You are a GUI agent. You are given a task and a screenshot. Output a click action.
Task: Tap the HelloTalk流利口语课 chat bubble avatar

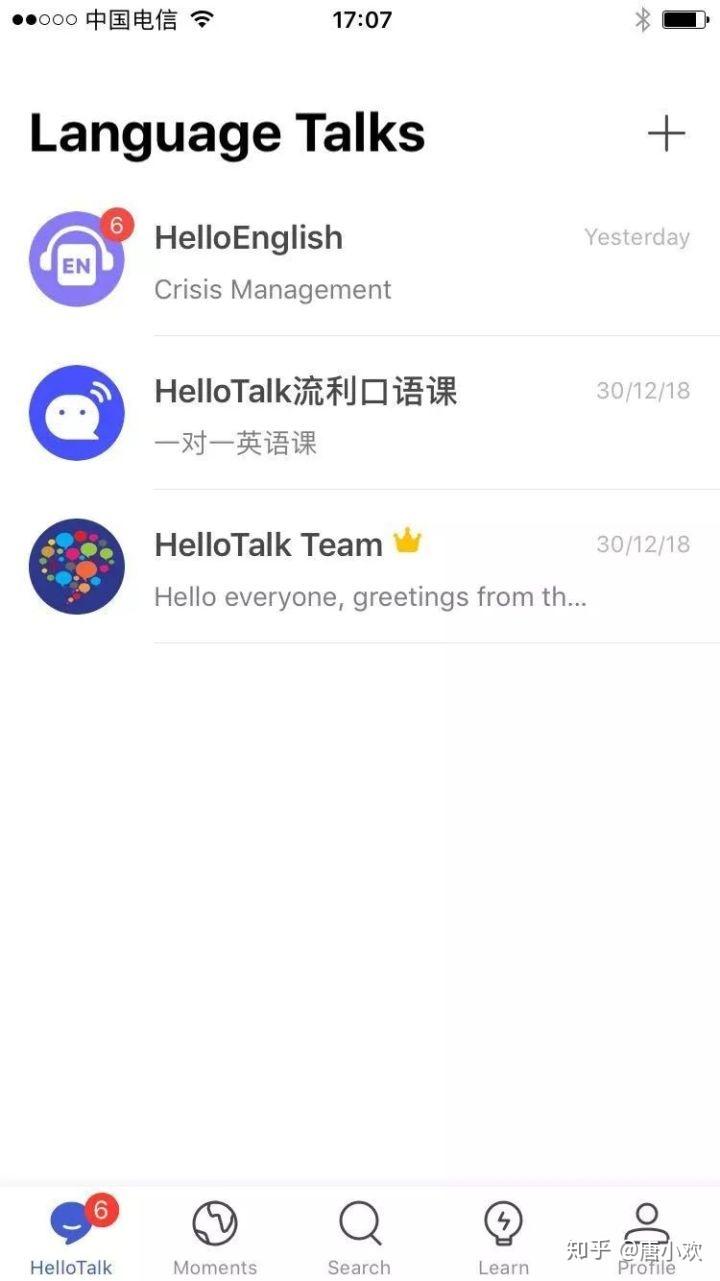[77, 411]
